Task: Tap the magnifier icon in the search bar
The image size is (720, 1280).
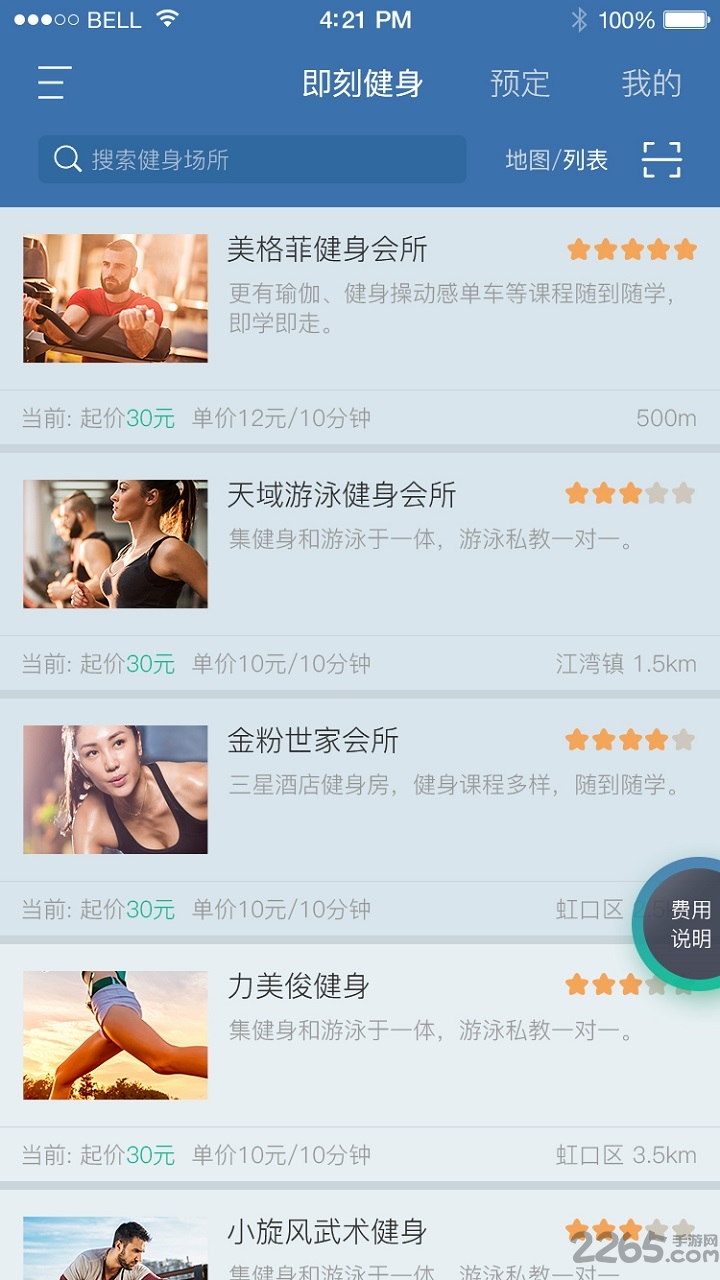Action: [66, 159]
